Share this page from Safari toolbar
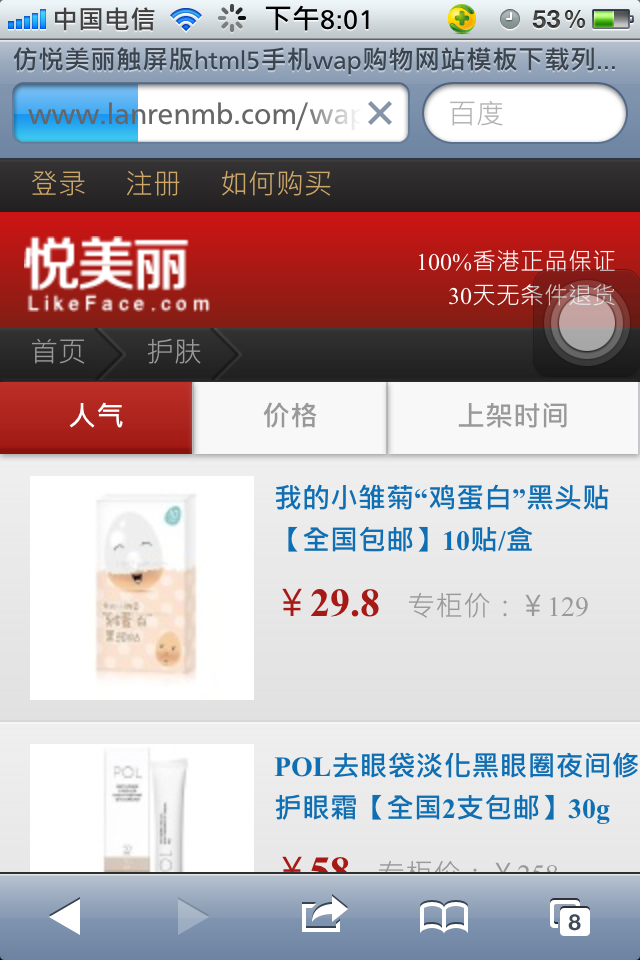The height and width of the screenshot is (960, 640). click(323, 915)
